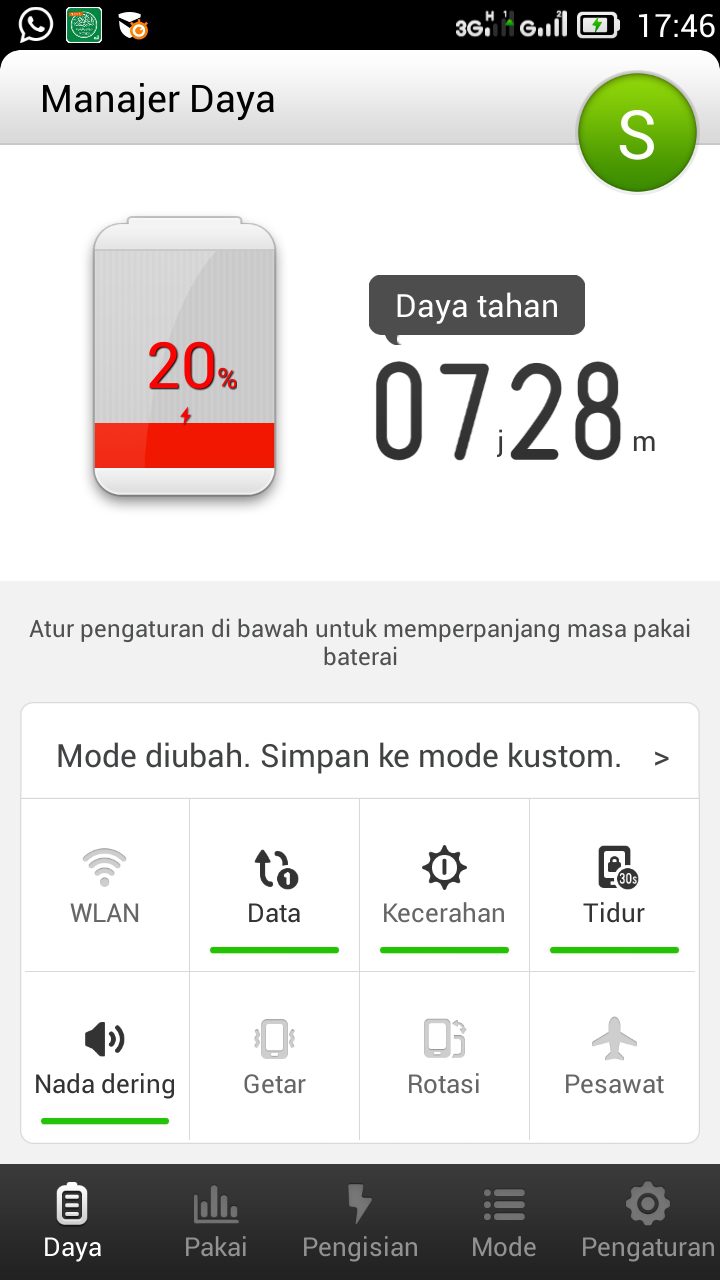The image size is (720, 1280).
Task: Open the Mode tab
Action: pos(504,1221)
